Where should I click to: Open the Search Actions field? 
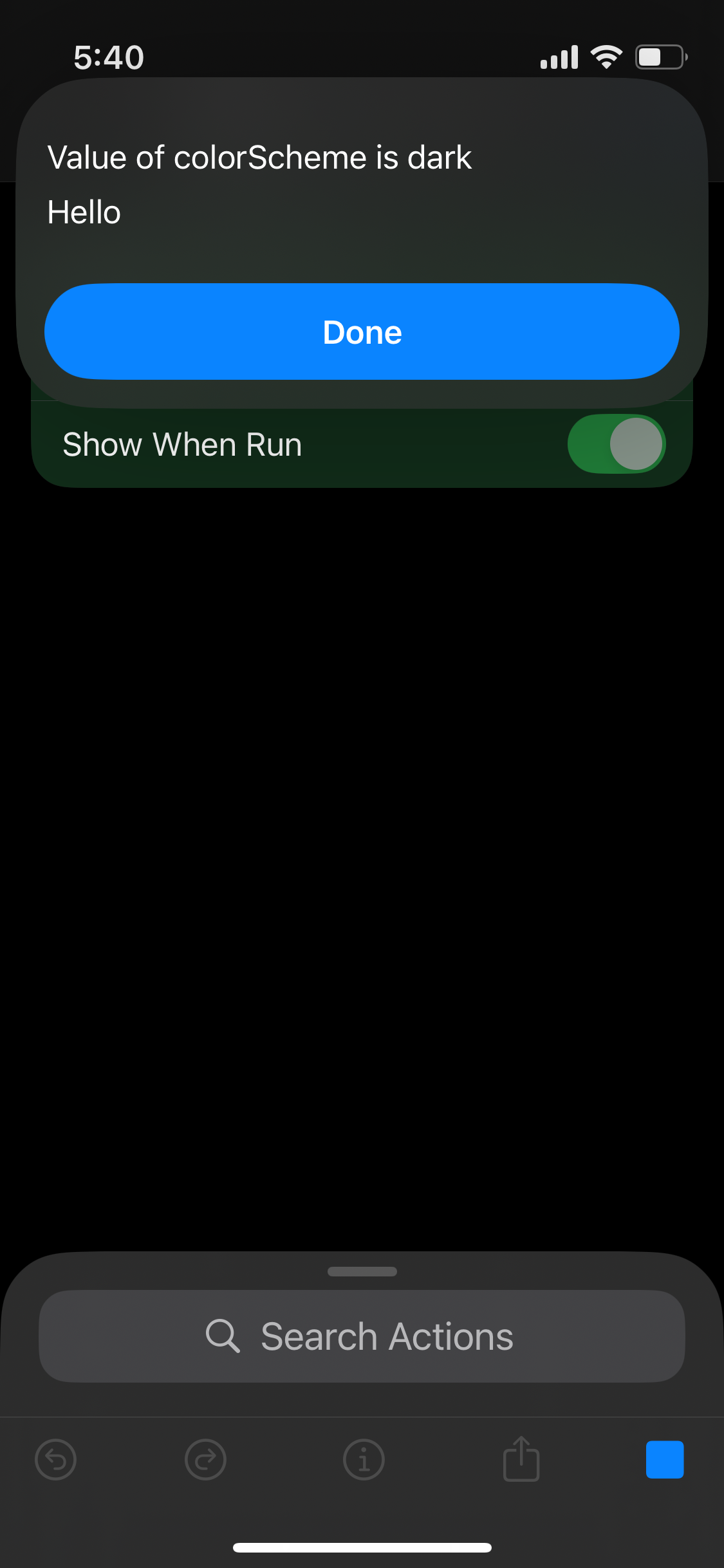click(362, 1336)
